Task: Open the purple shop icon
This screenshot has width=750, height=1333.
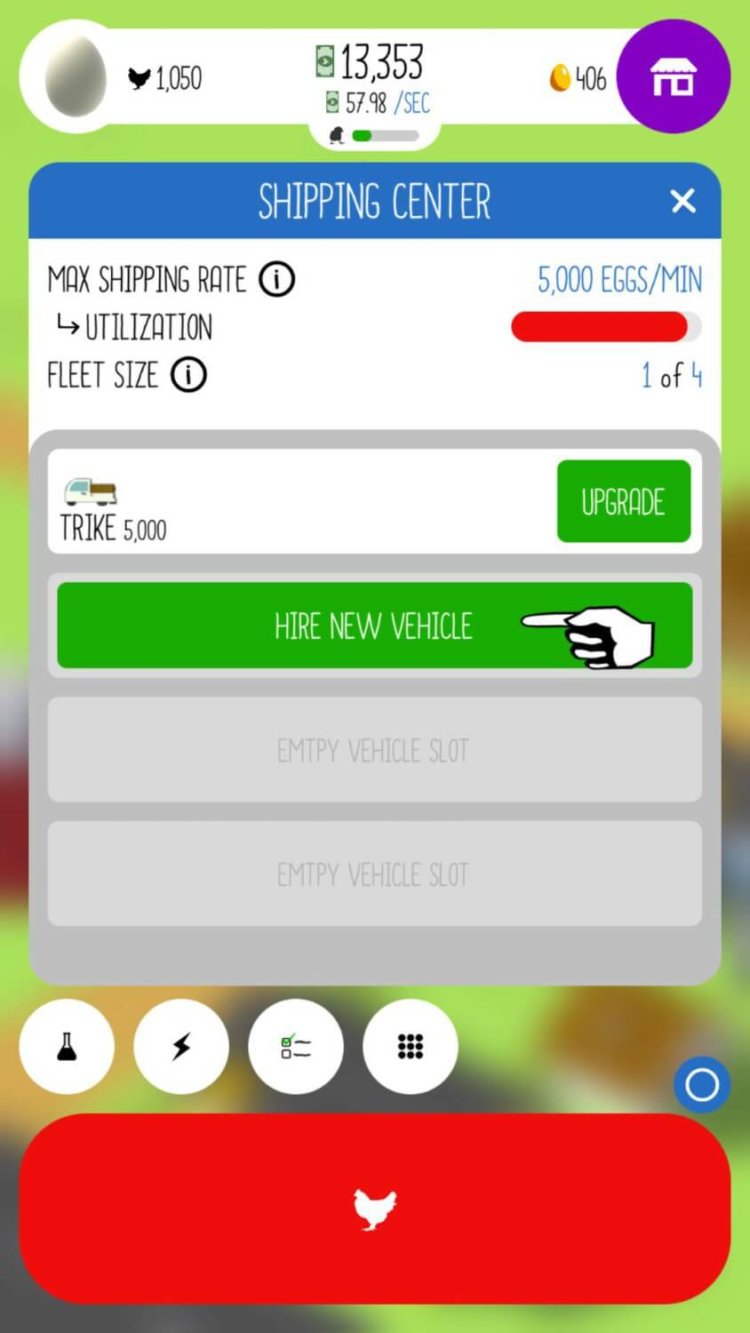Action: coord(673,76)
